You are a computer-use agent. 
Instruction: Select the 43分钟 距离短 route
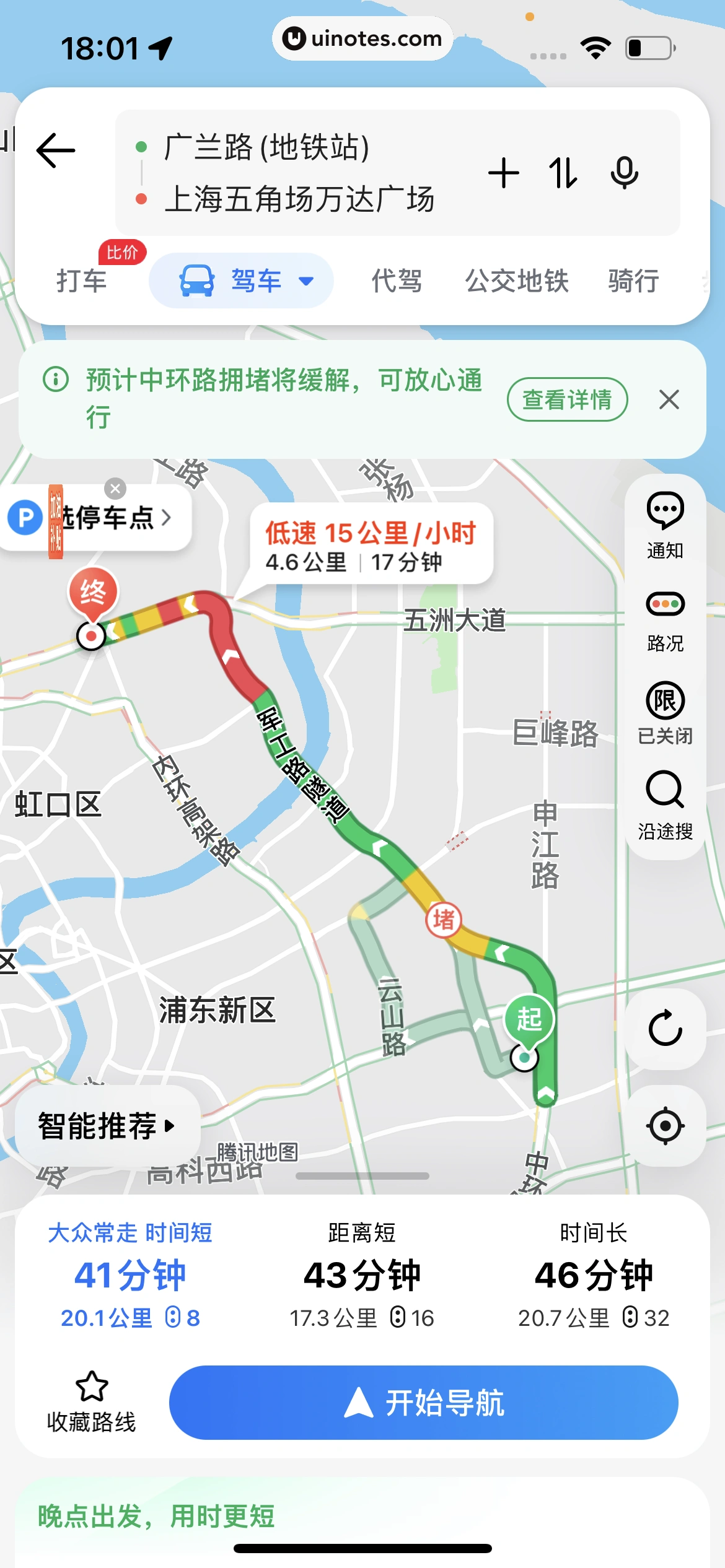point(362,1274)
